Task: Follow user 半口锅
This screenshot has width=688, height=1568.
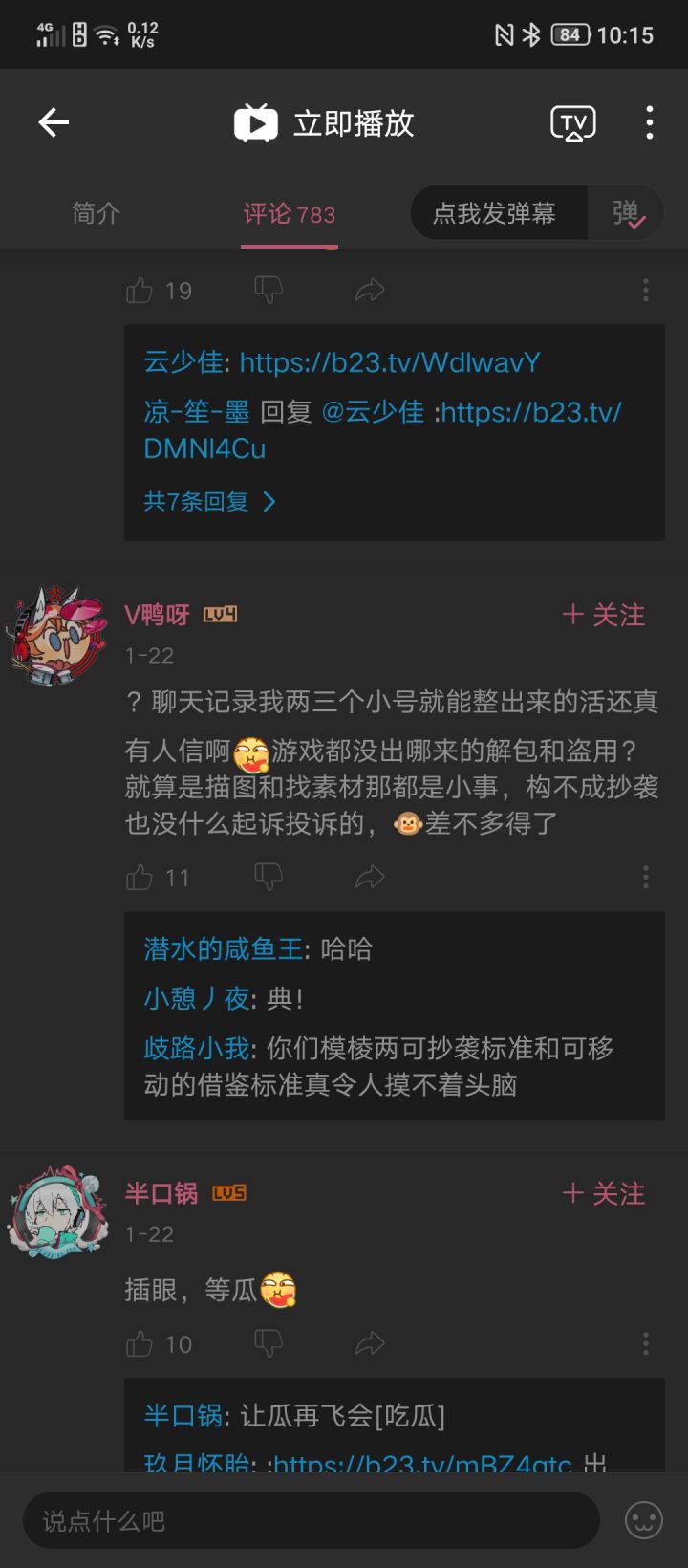Action: click(603, 1193)
